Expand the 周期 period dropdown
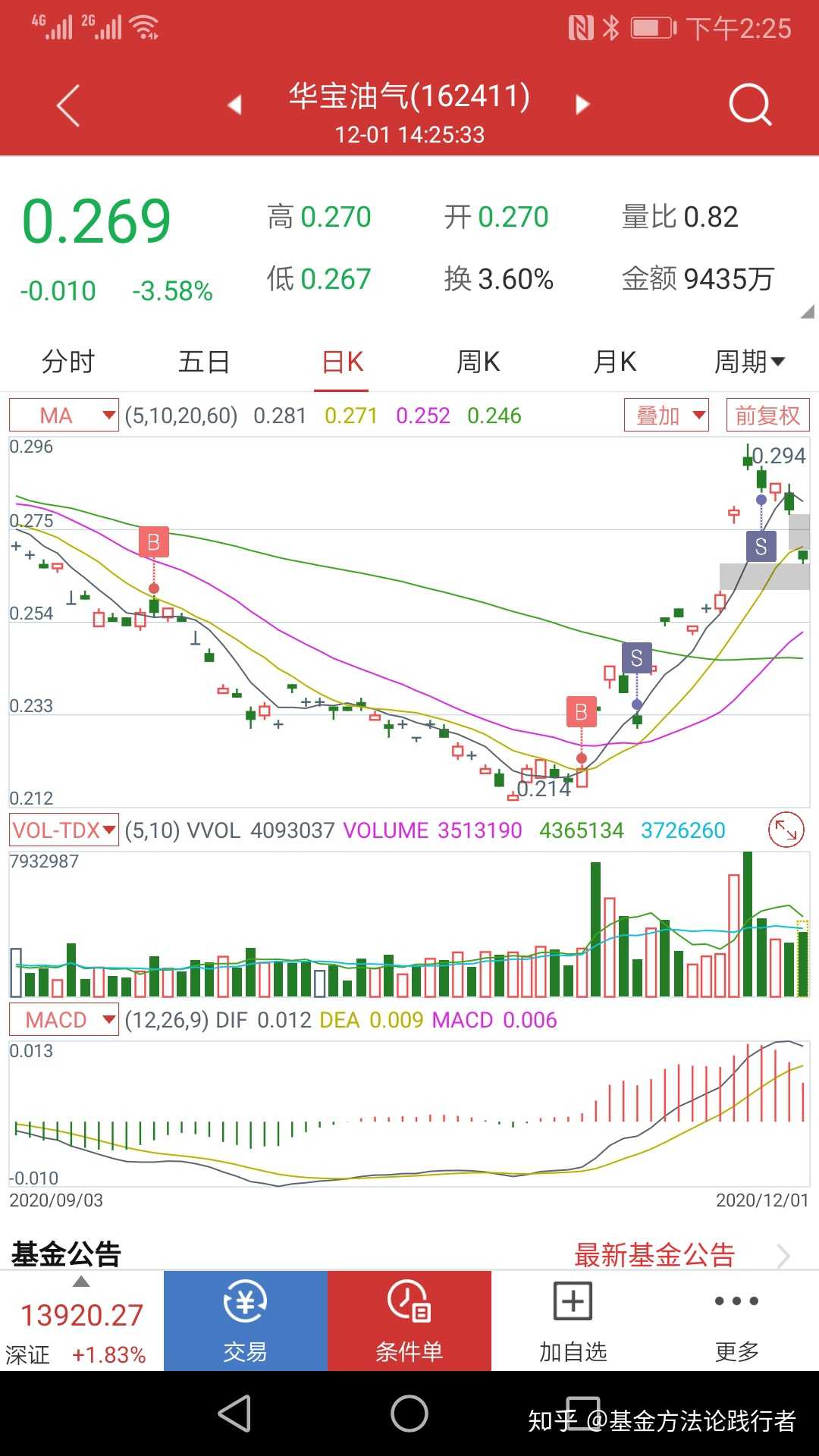Screen dimensions: 819x1456 coord(749,362)
